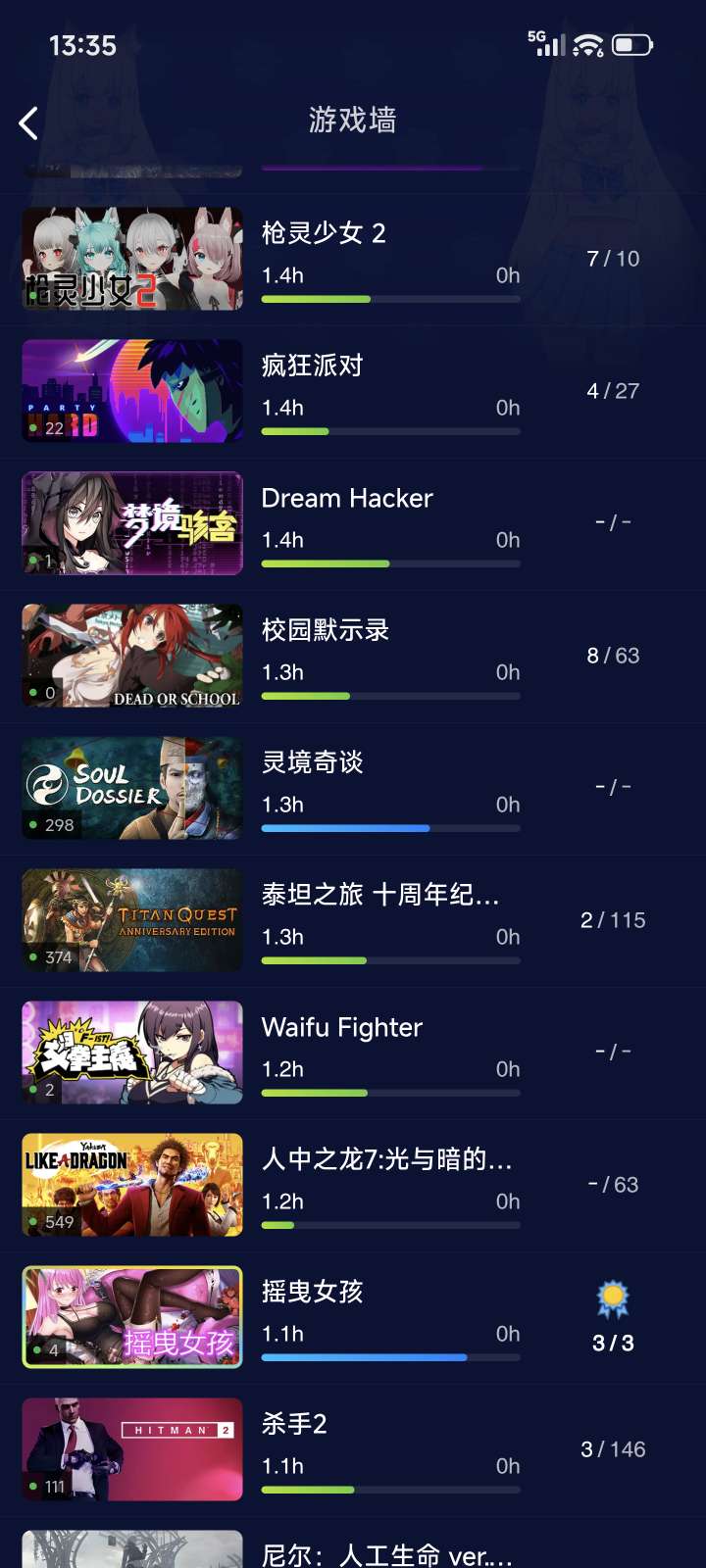Viewport: 706px width, 1568px height.
Task: View the 灵境奇谈 game entry
Action: [353, 788]
